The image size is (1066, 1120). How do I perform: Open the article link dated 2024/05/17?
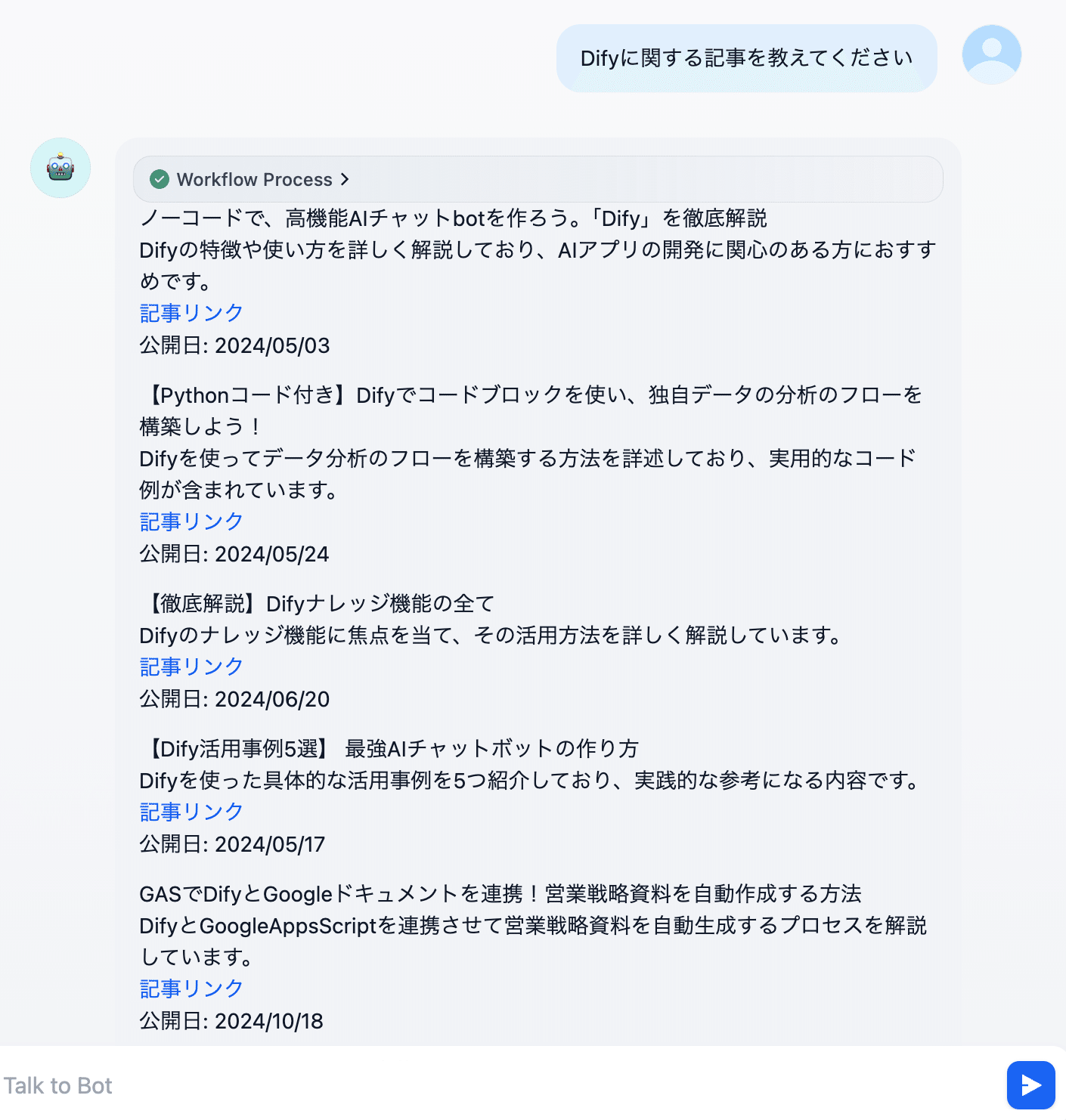click(x=191, y=812)
